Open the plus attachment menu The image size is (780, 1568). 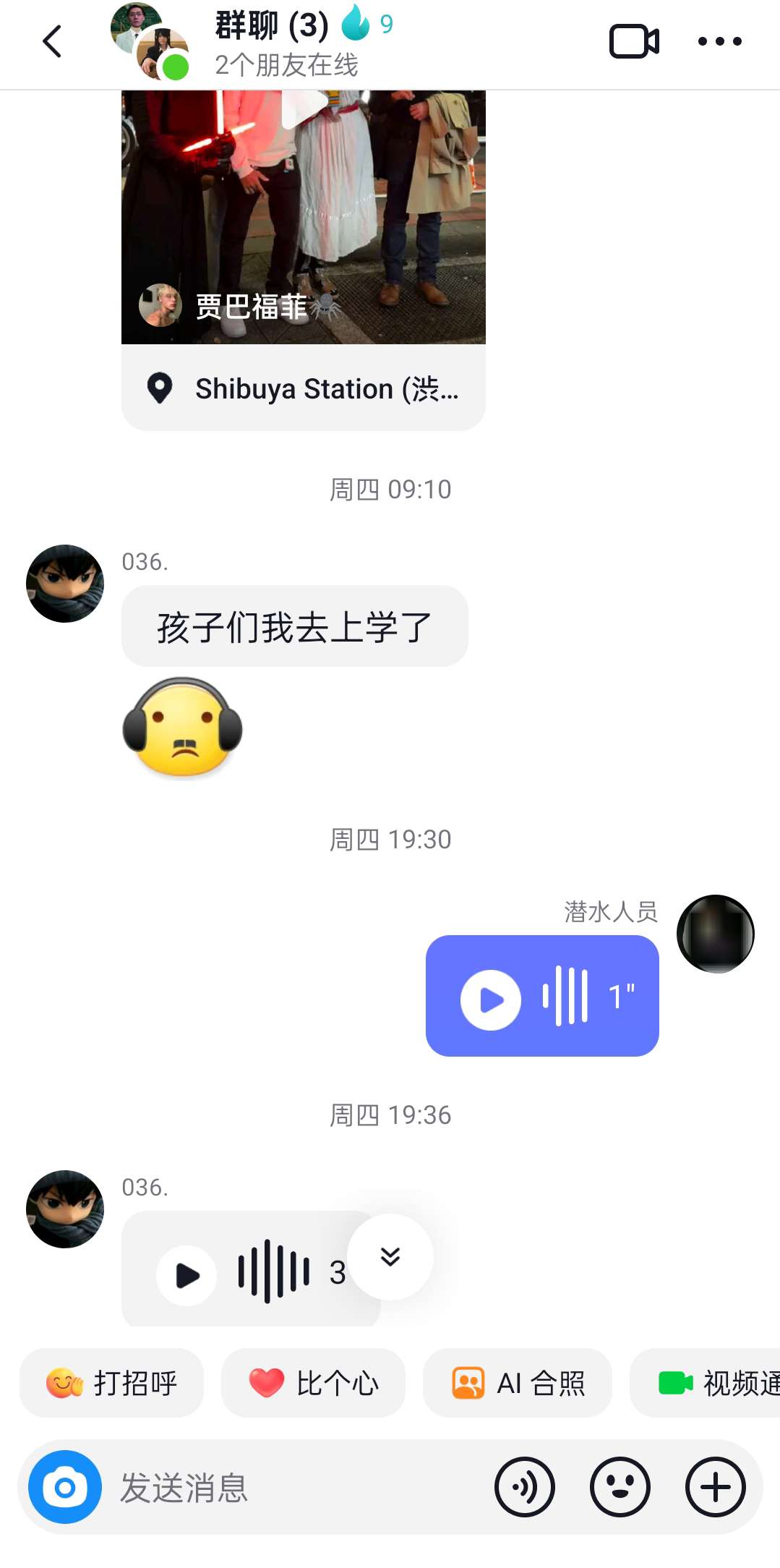[x=716, y=1487]
